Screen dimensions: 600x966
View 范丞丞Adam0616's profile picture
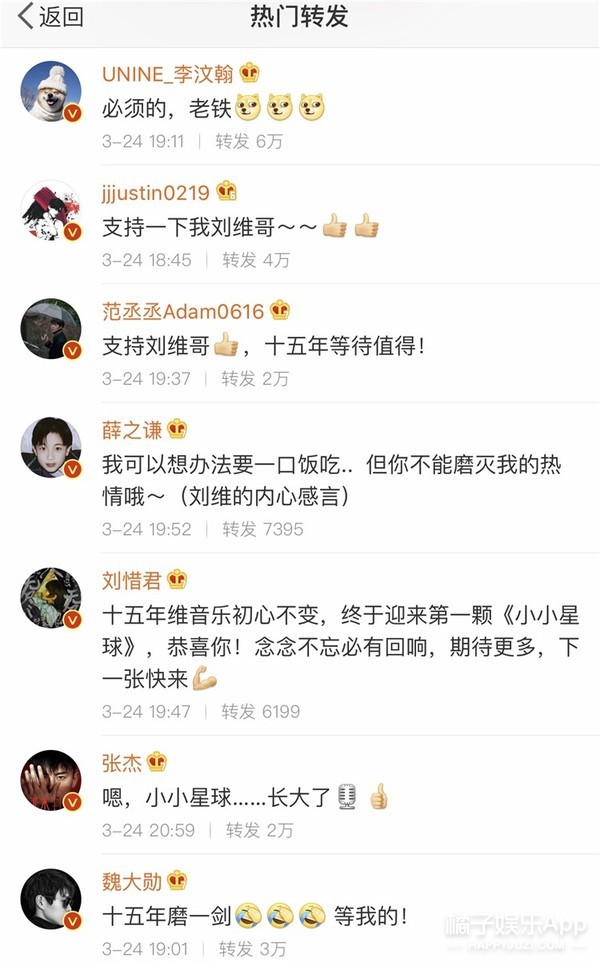(51, 328)
